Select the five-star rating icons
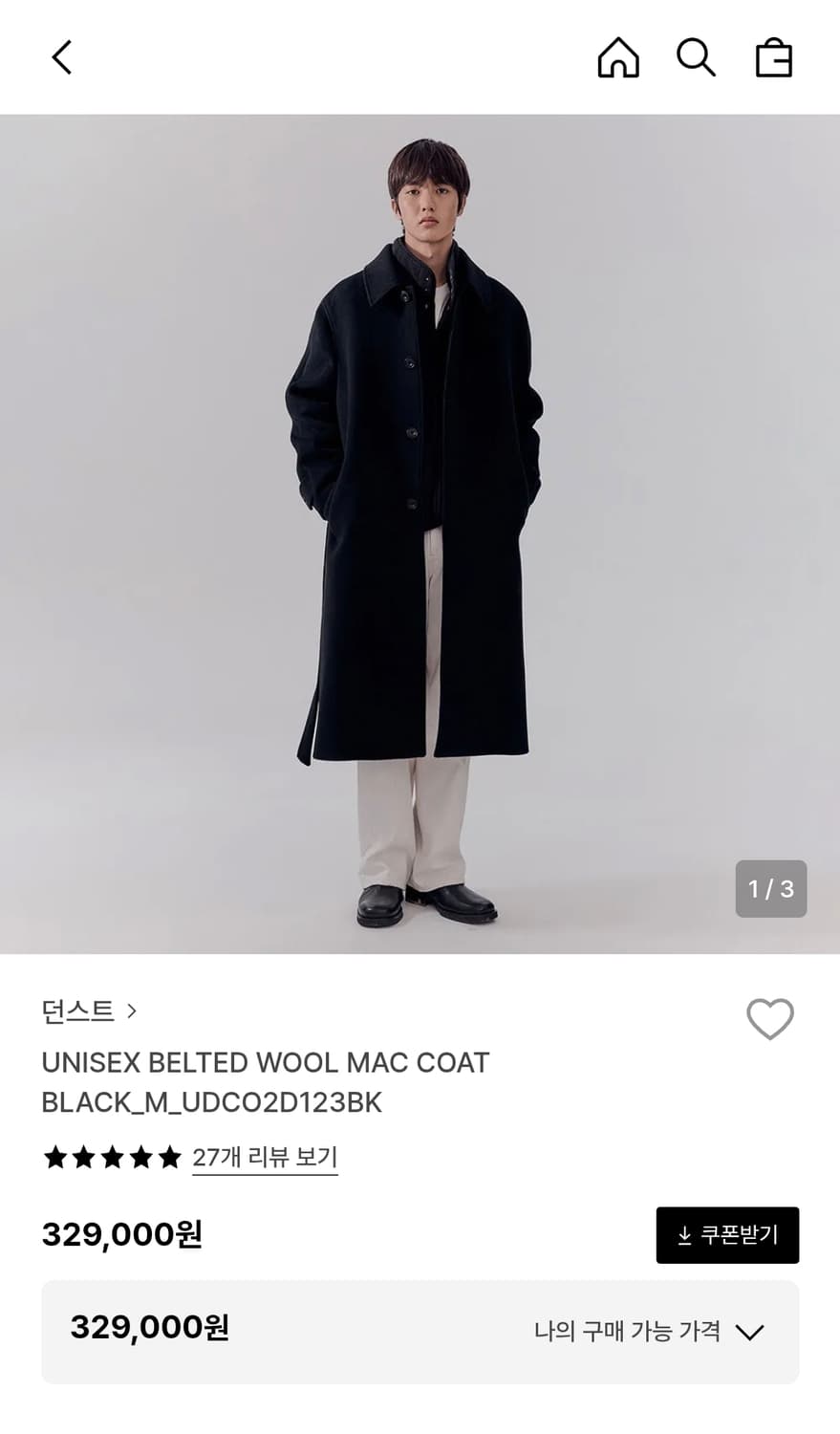Viewport: 840px width, 1434px height. coord(111,1158)
